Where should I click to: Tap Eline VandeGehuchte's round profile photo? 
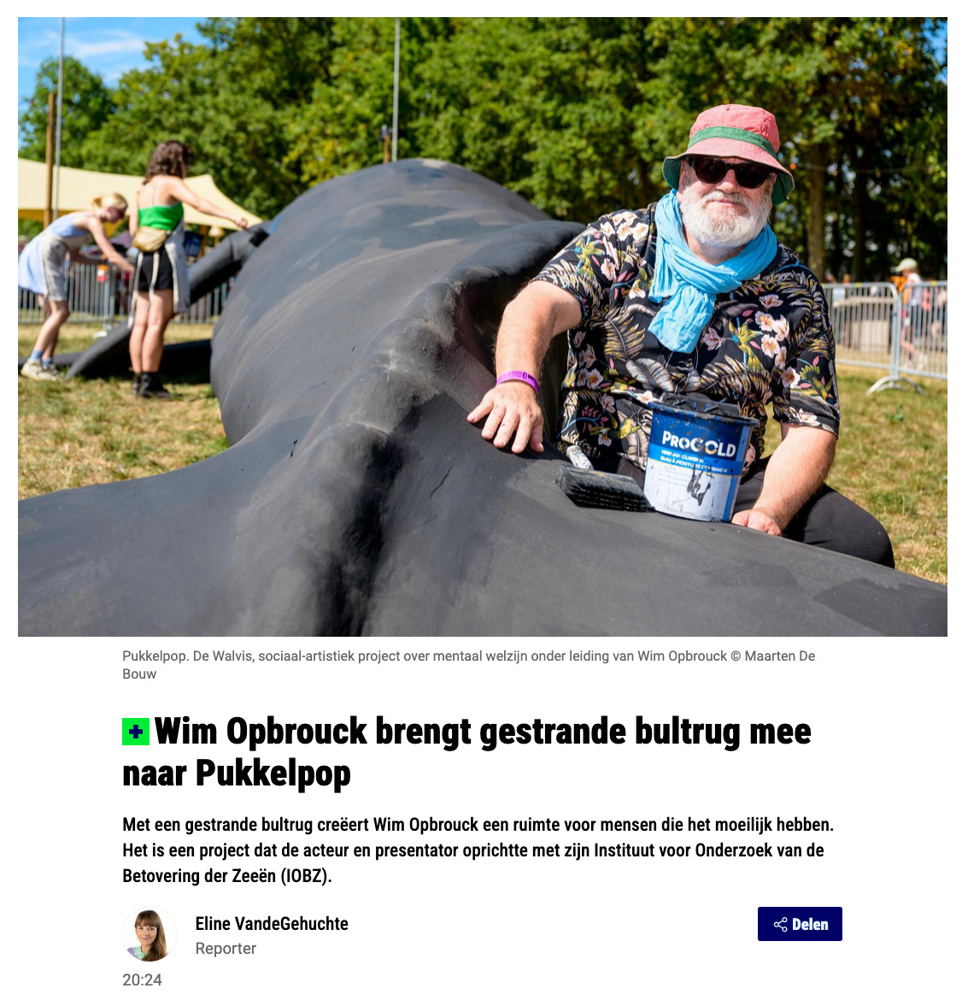149,934
